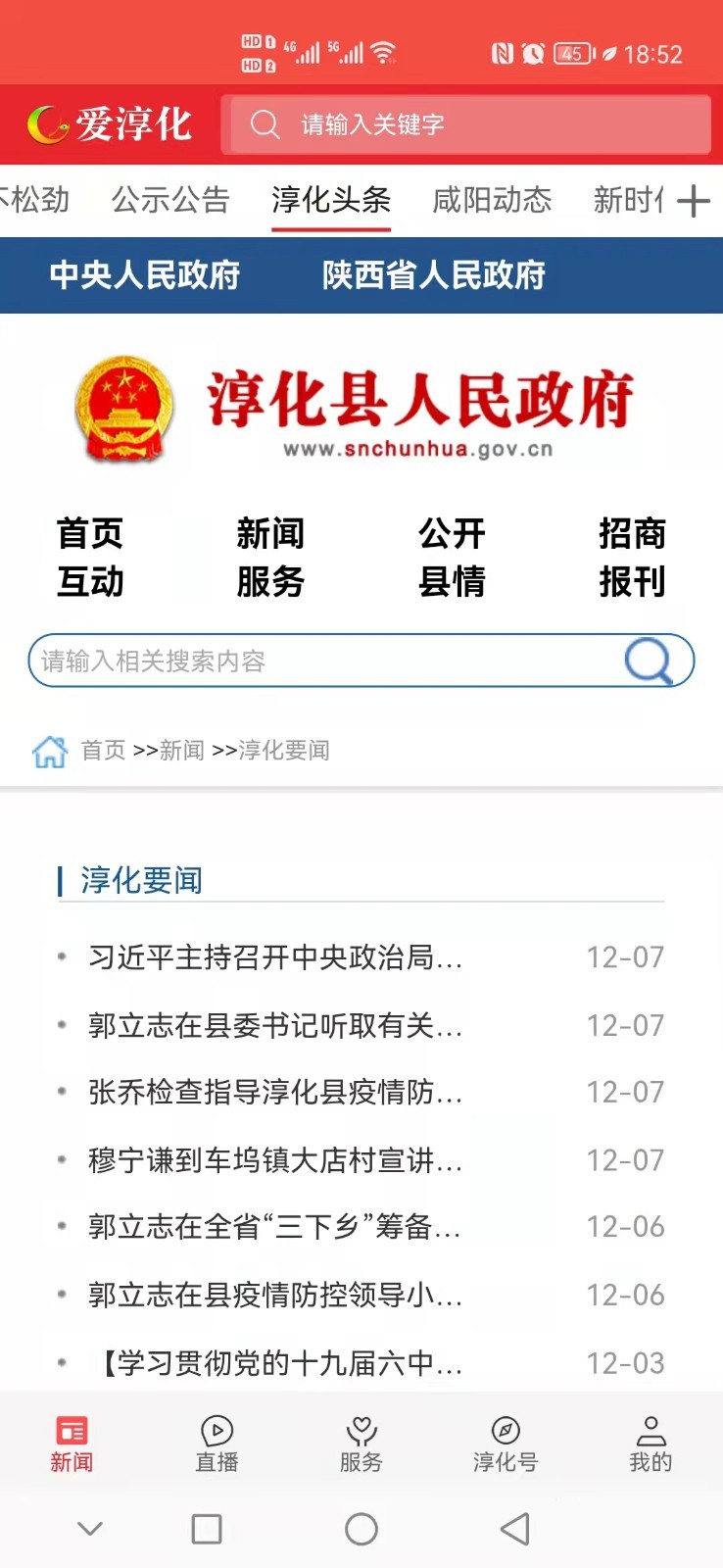
Task: Focus the 请输入相关搜索内容 search box
Action: (x=323, y=661)
